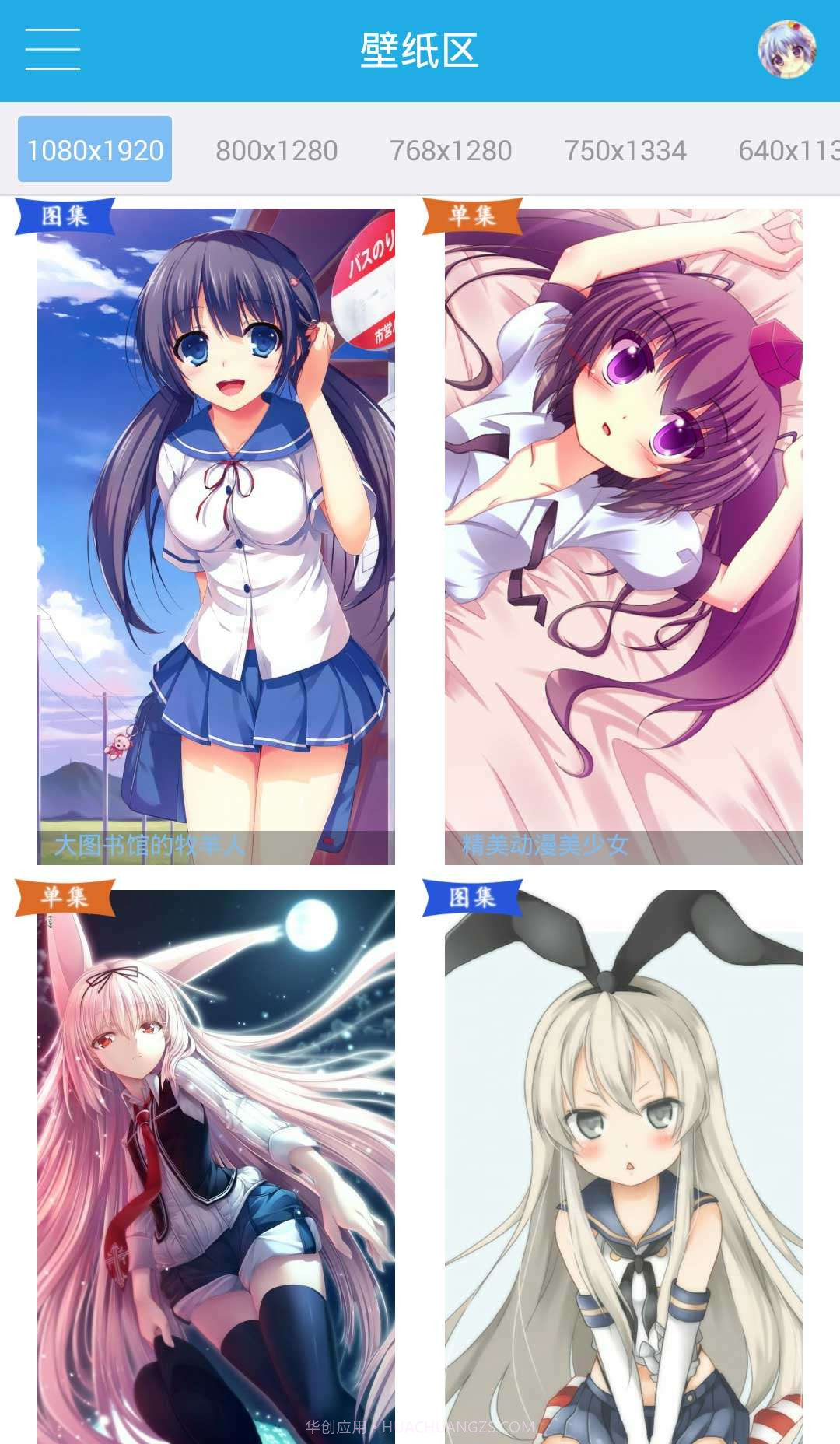Choose the 750x1334 resolution tab
Screen dimensions: 840x1444
[625, 150]
